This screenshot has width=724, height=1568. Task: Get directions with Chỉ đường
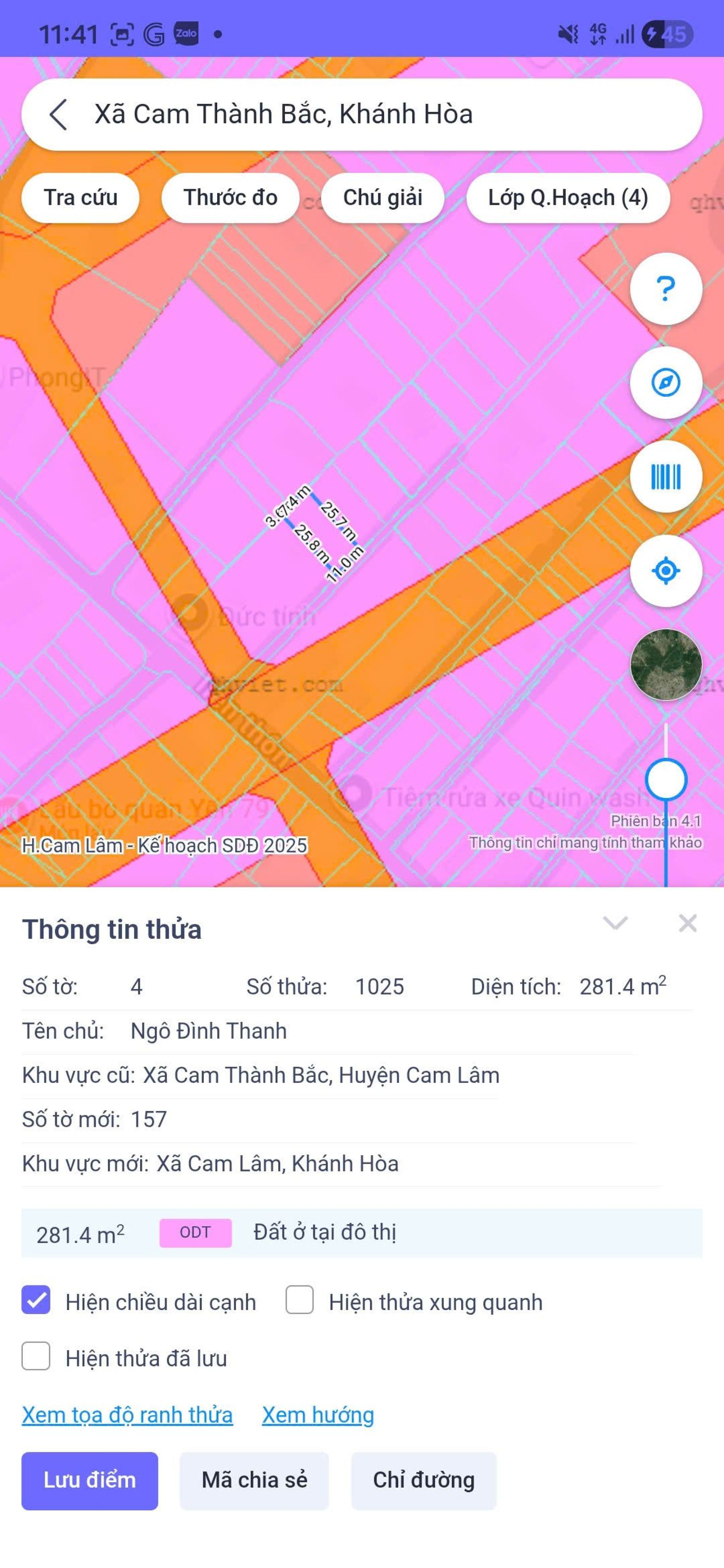pos(423,1480)
